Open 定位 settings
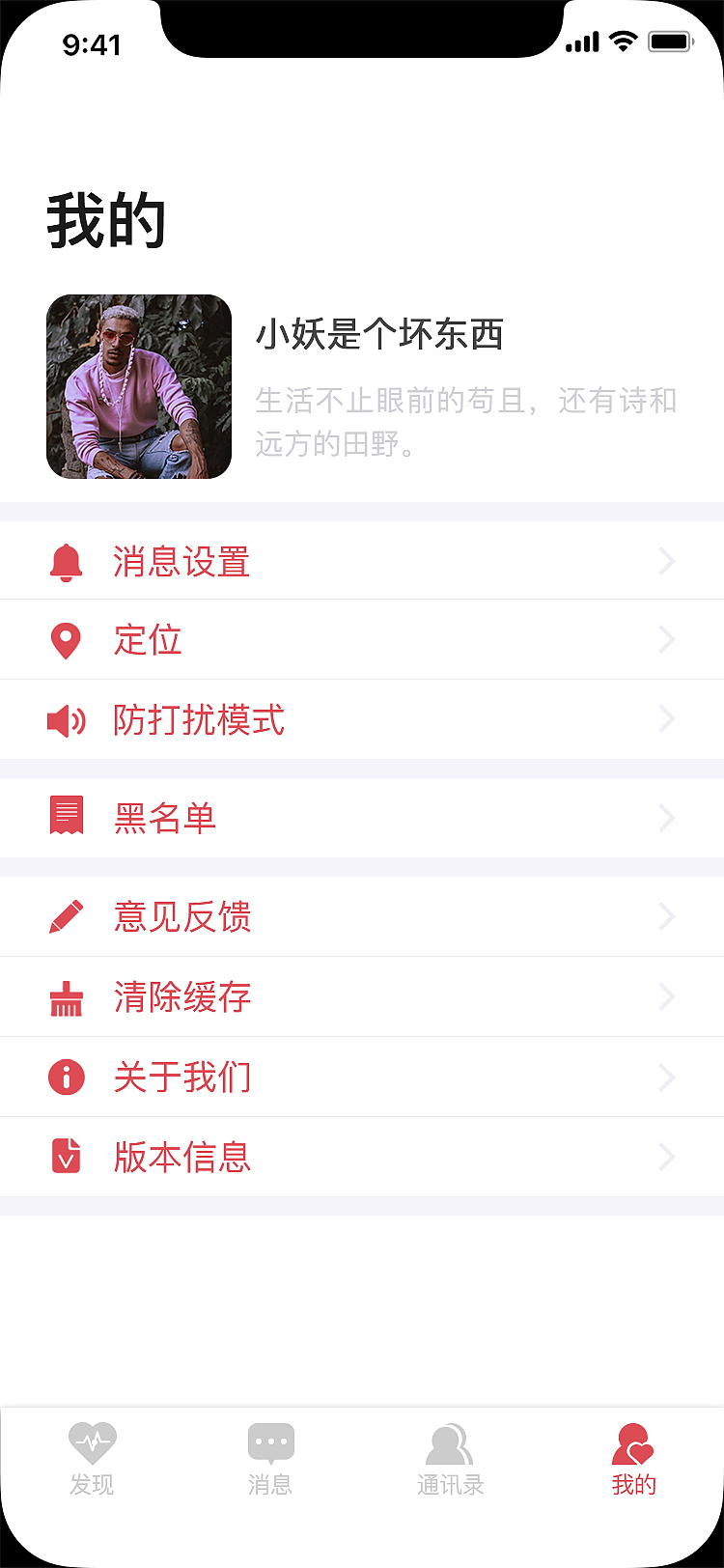Image resolution: width=724 pixels, height=1568 pixels. pos(362,639)
